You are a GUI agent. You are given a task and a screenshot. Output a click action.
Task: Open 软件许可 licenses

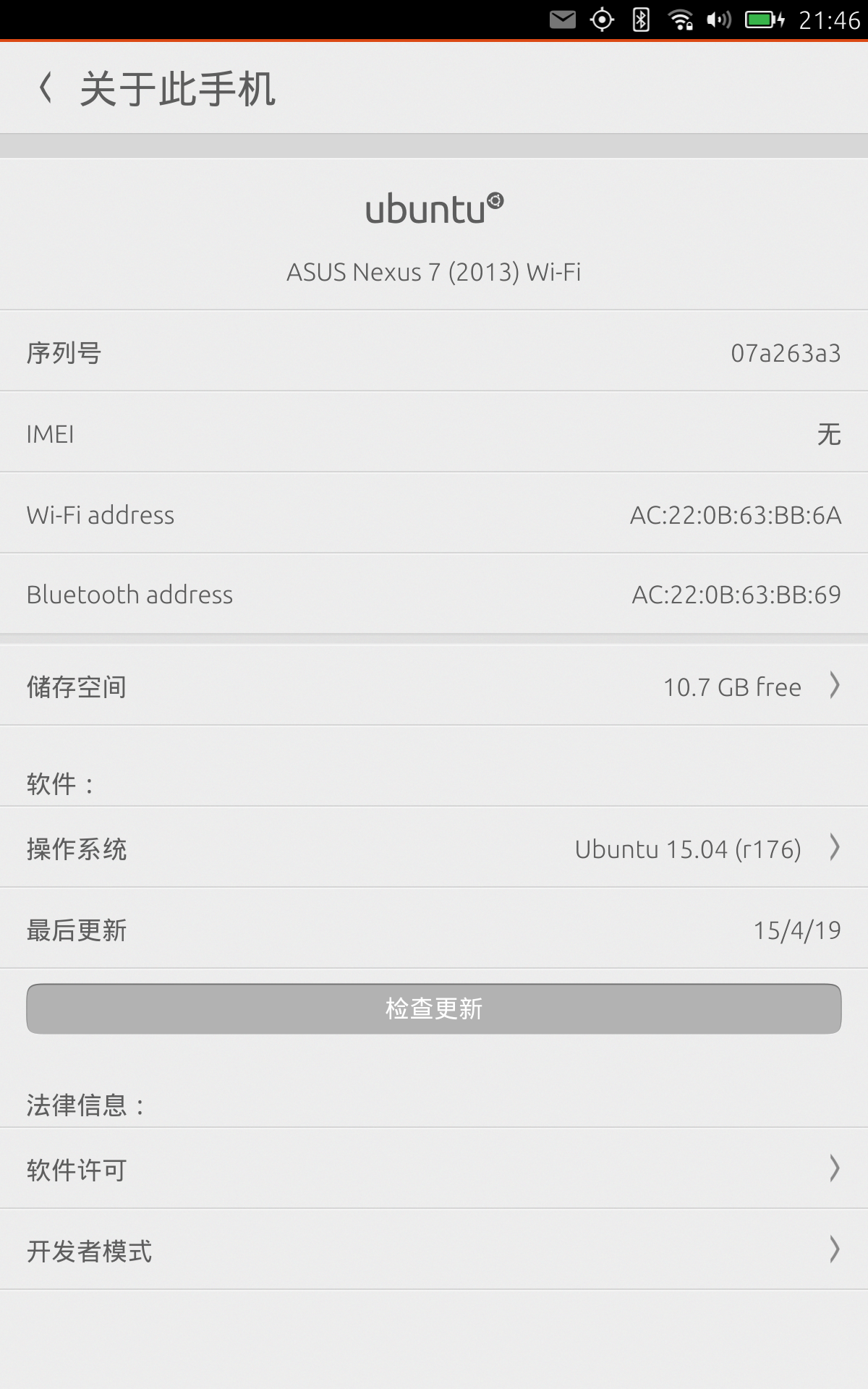(x=434, y=1168)
